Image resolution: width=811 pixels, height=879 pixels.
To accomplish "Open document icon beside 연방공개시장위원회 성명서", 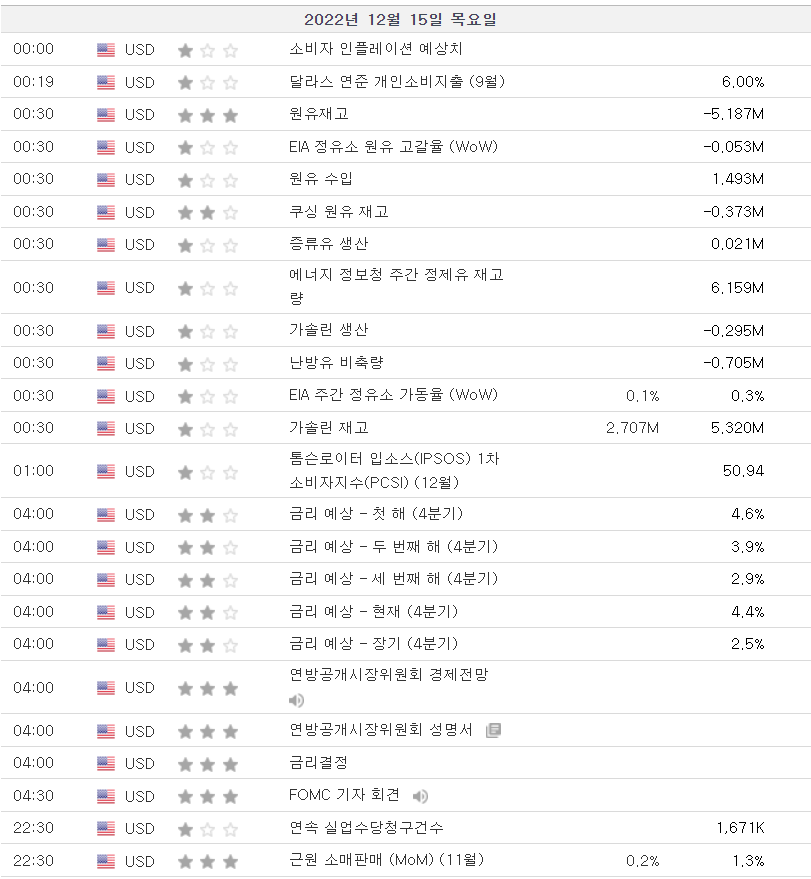I will point(493,731).
